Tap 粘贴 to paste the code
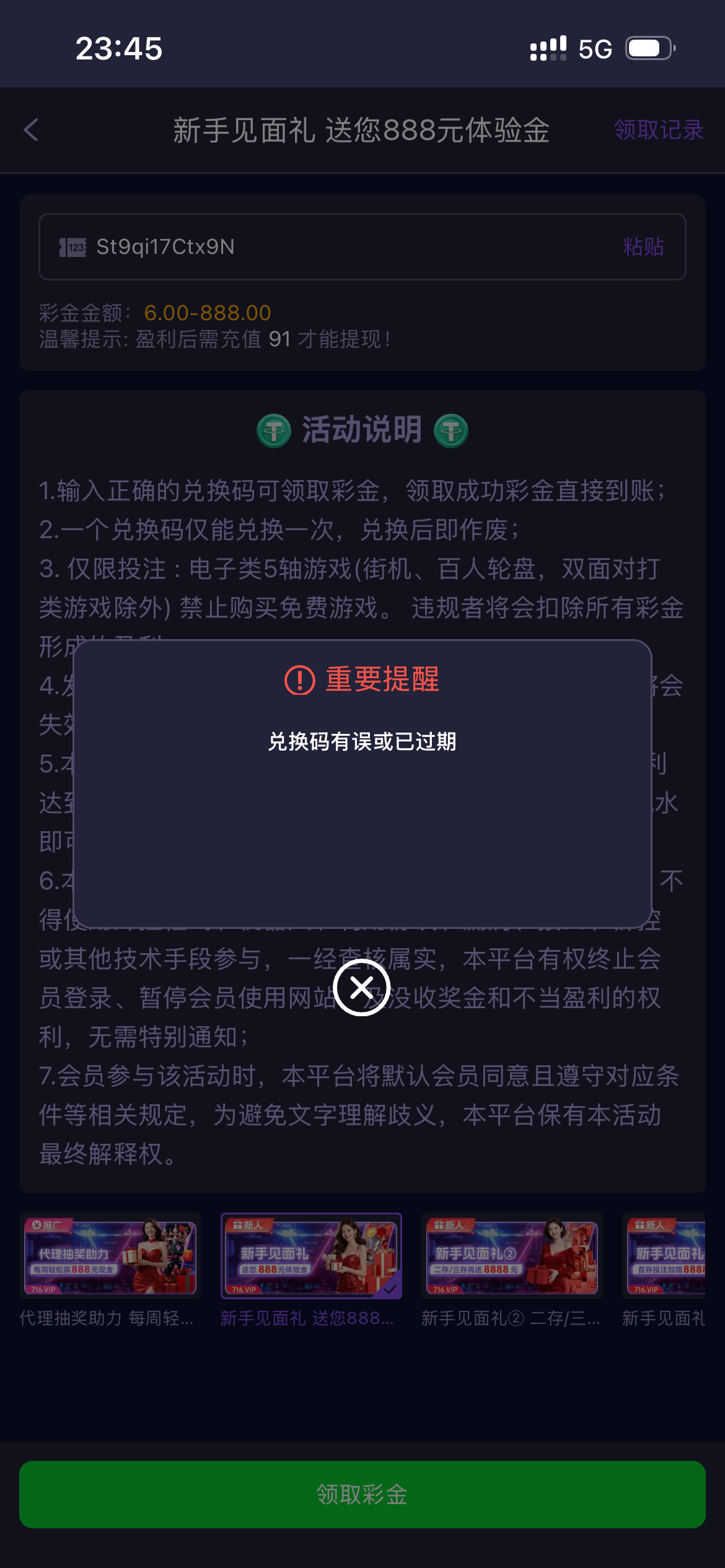This screenshot has width=725, height=1568. [643, 247]
